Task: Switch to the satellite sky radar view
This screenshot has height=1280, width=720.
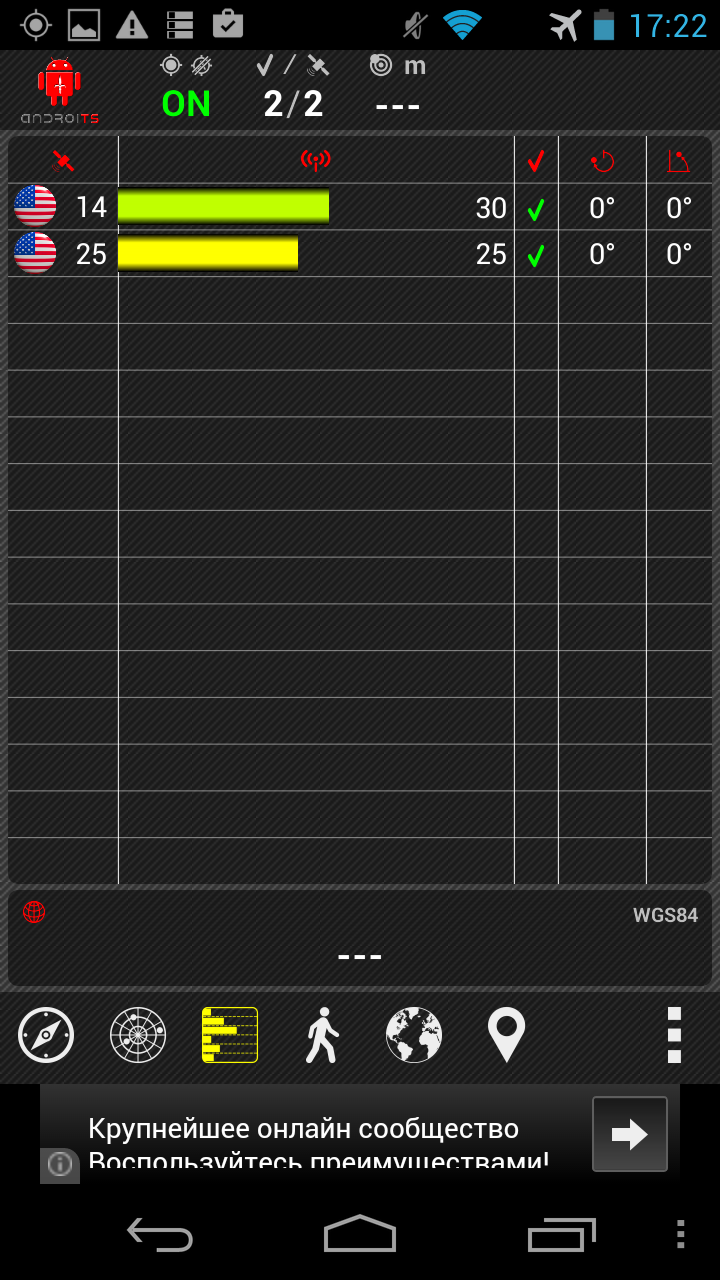Action: click(x=138, y=1035)
